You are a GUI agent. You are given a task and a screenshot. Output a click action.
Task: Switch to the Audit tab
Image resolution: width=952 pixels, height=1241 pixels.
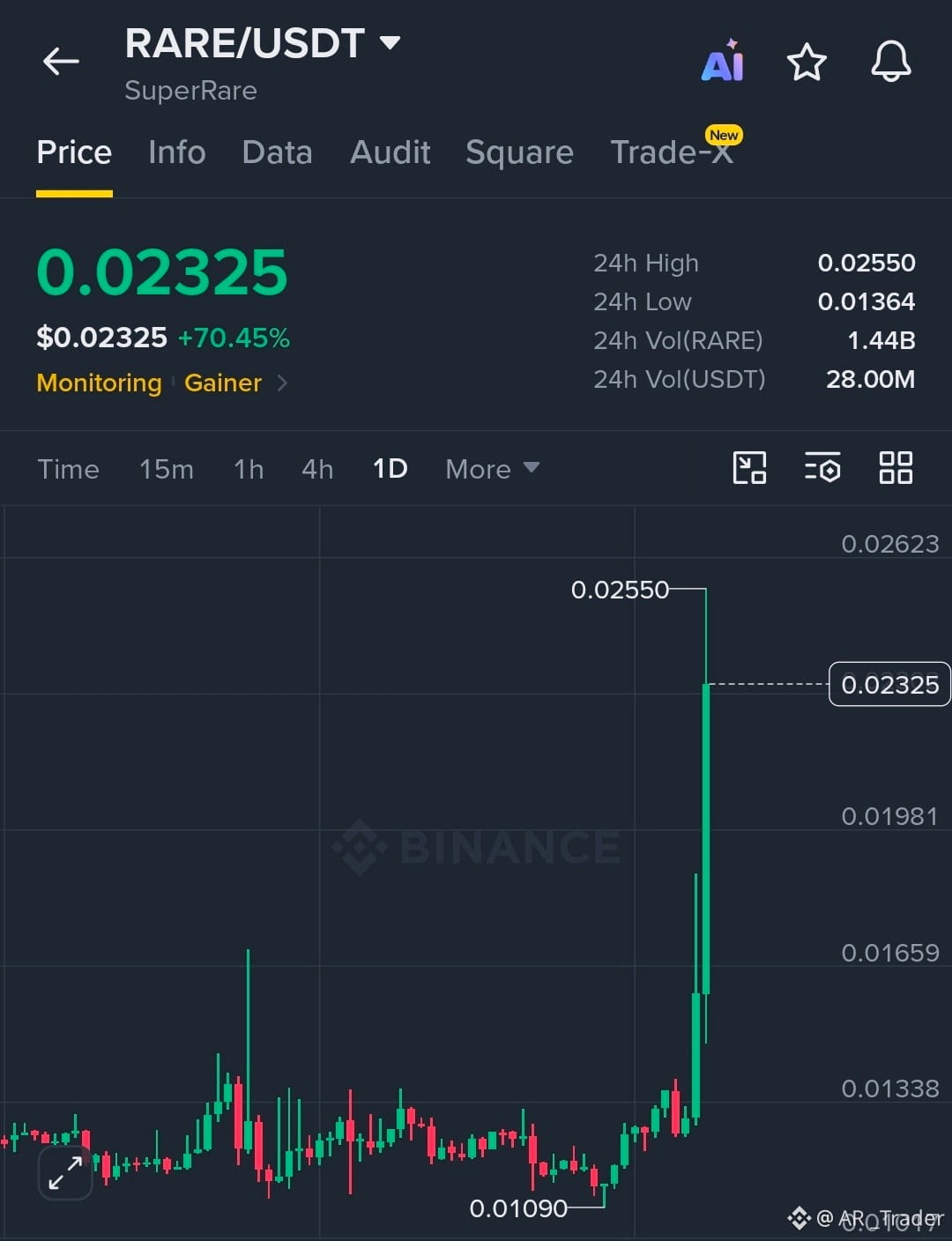(390, 152)
